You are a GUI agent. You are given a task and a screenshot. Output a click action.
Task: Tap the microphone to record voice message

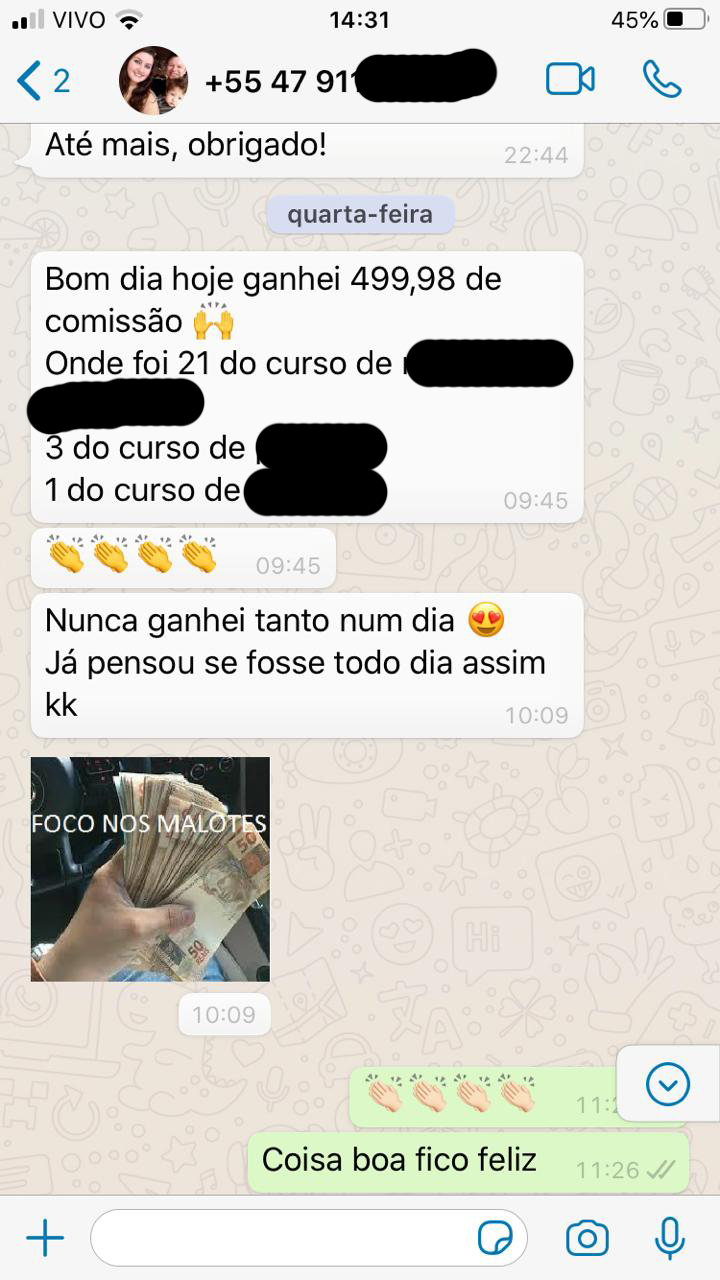point(669,1238)
